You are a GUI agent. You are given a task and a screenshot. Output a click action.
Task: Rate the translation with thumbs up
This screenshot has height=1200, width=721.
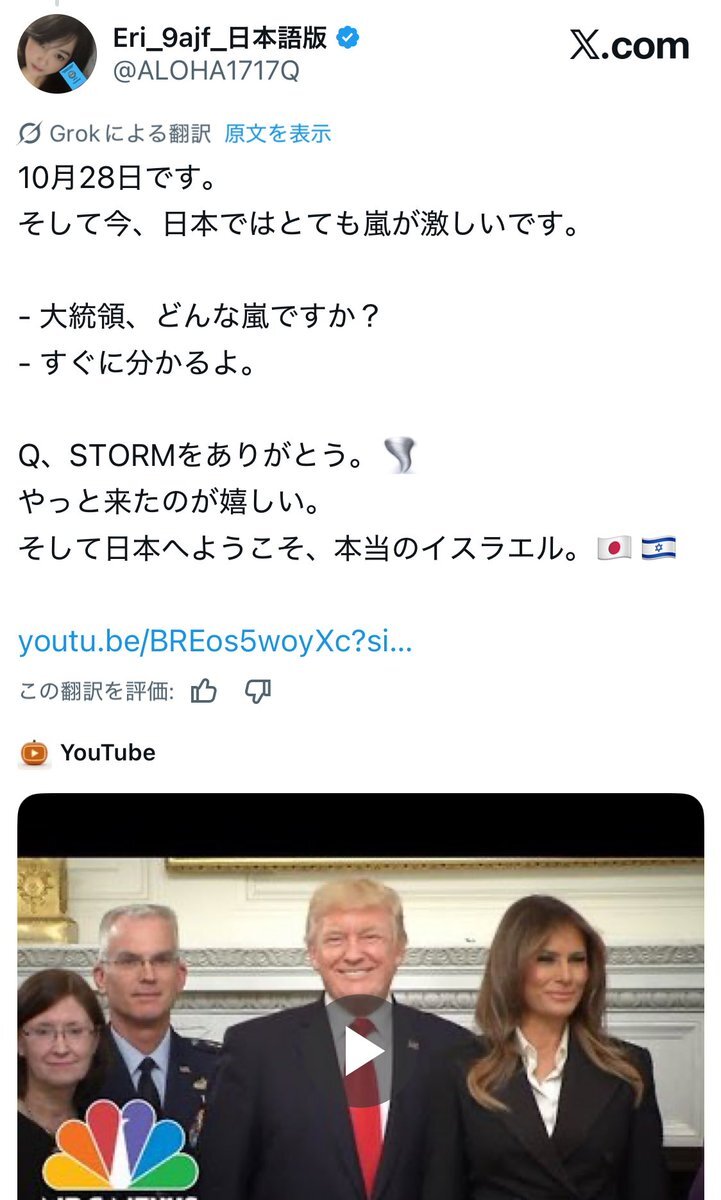click(x=204, y=691)
